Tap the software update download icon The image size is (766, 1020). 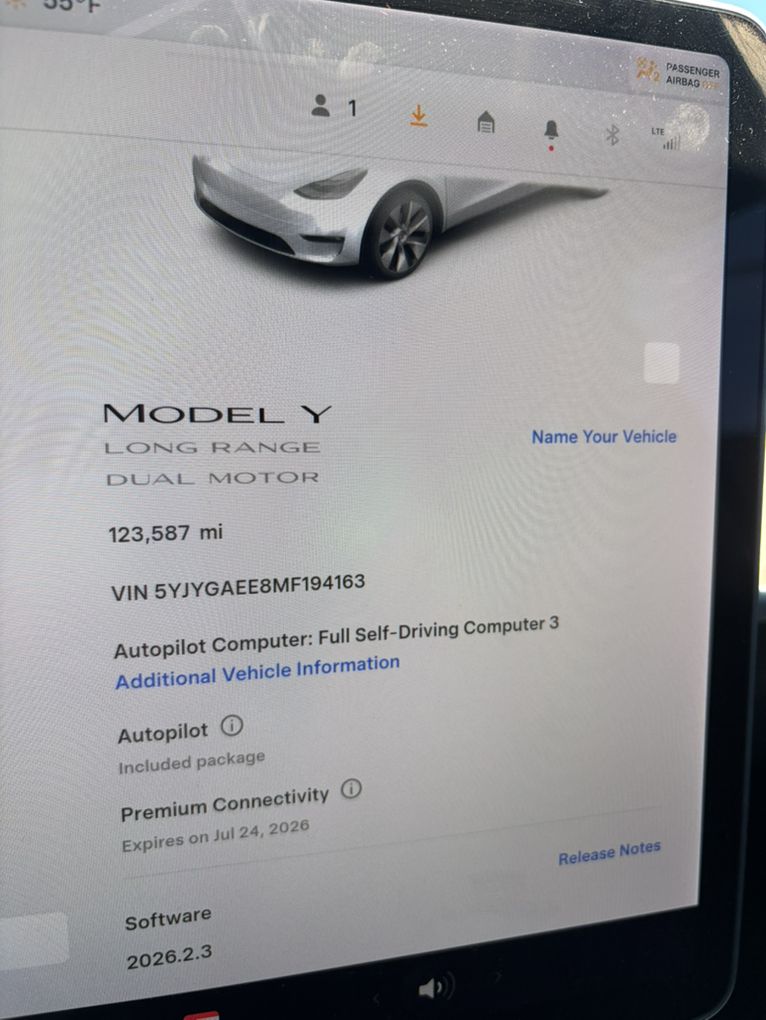pyautogui.click(x=419, y=116)
